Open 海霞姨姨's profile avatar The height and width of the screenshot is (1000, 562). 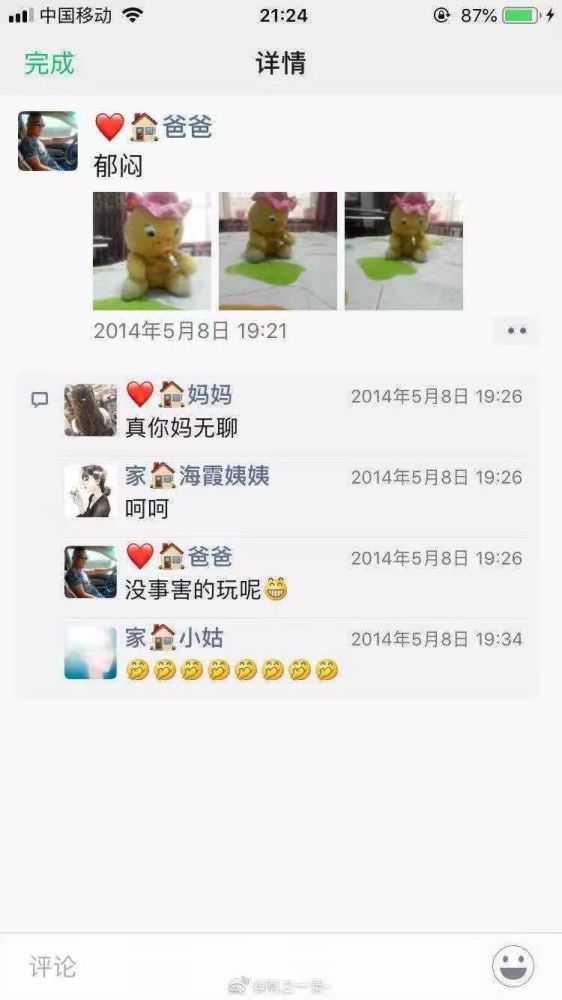[91, 491]
